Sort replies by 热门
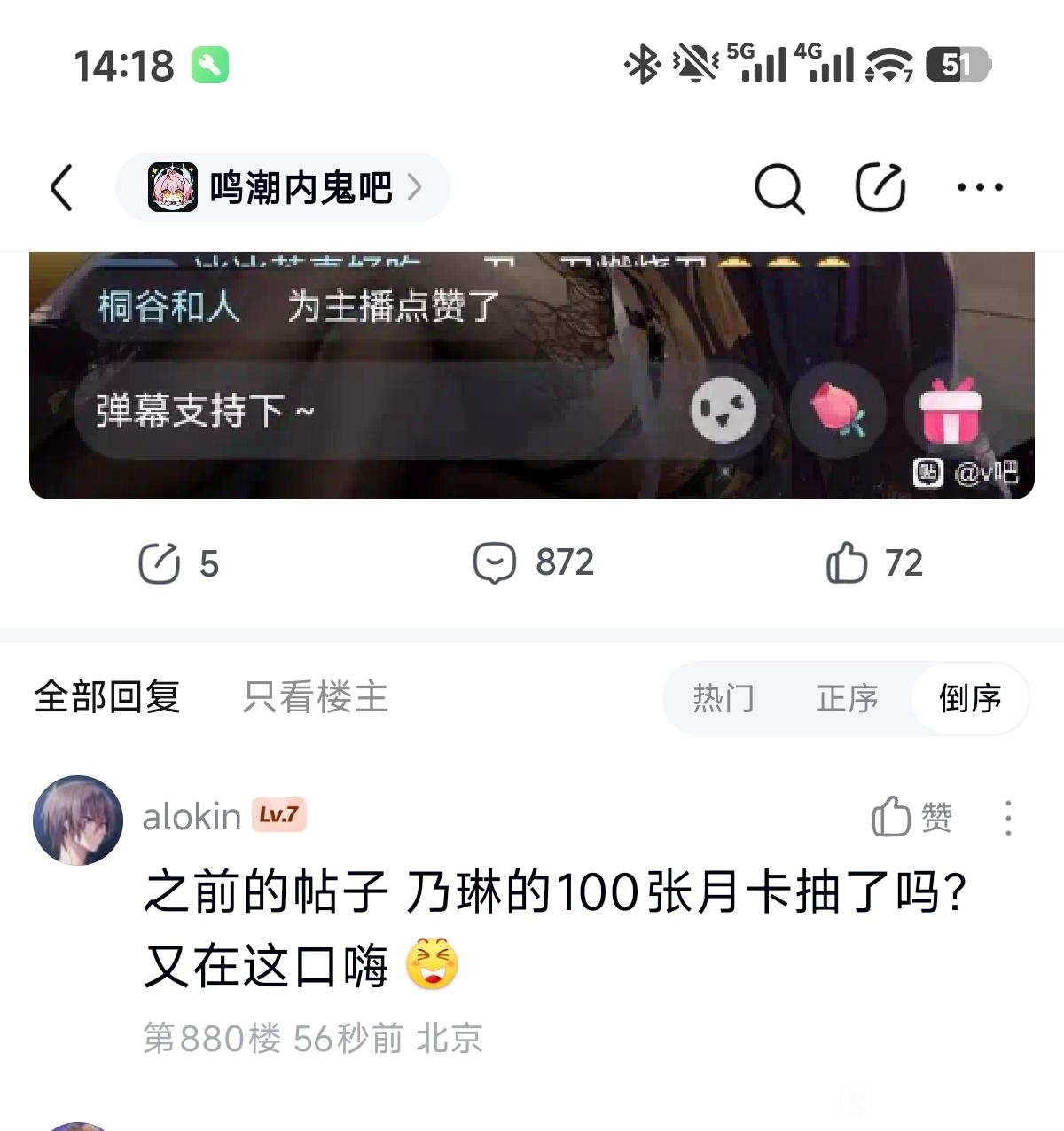Screen dimensions: 1064x1131 point(723,699)
